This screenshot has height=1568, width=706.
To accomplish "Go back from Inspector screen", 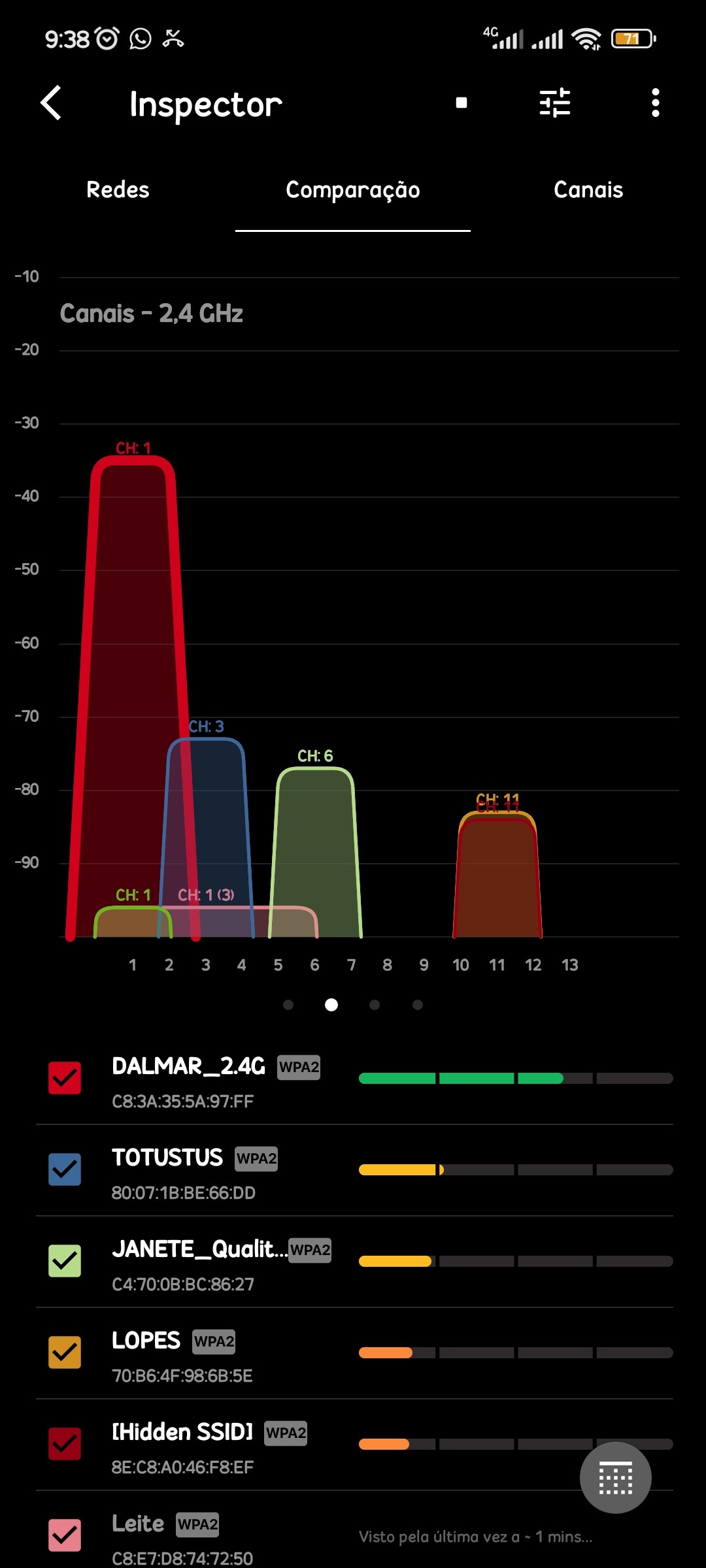I will tap(51, 103).
